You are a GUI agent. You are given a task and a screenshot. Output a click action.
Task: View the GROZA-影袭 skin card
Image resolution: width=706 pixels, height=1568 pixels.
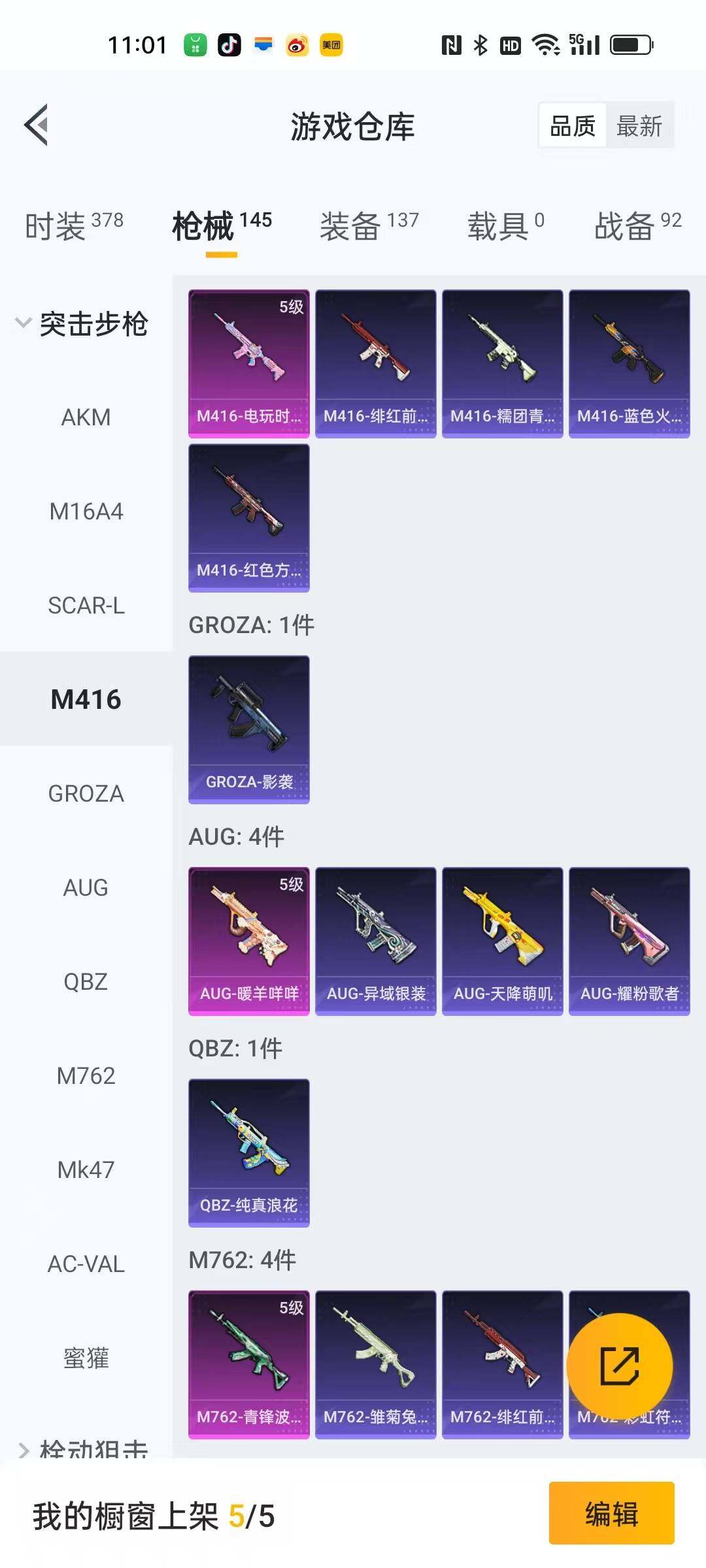point(248,729)
